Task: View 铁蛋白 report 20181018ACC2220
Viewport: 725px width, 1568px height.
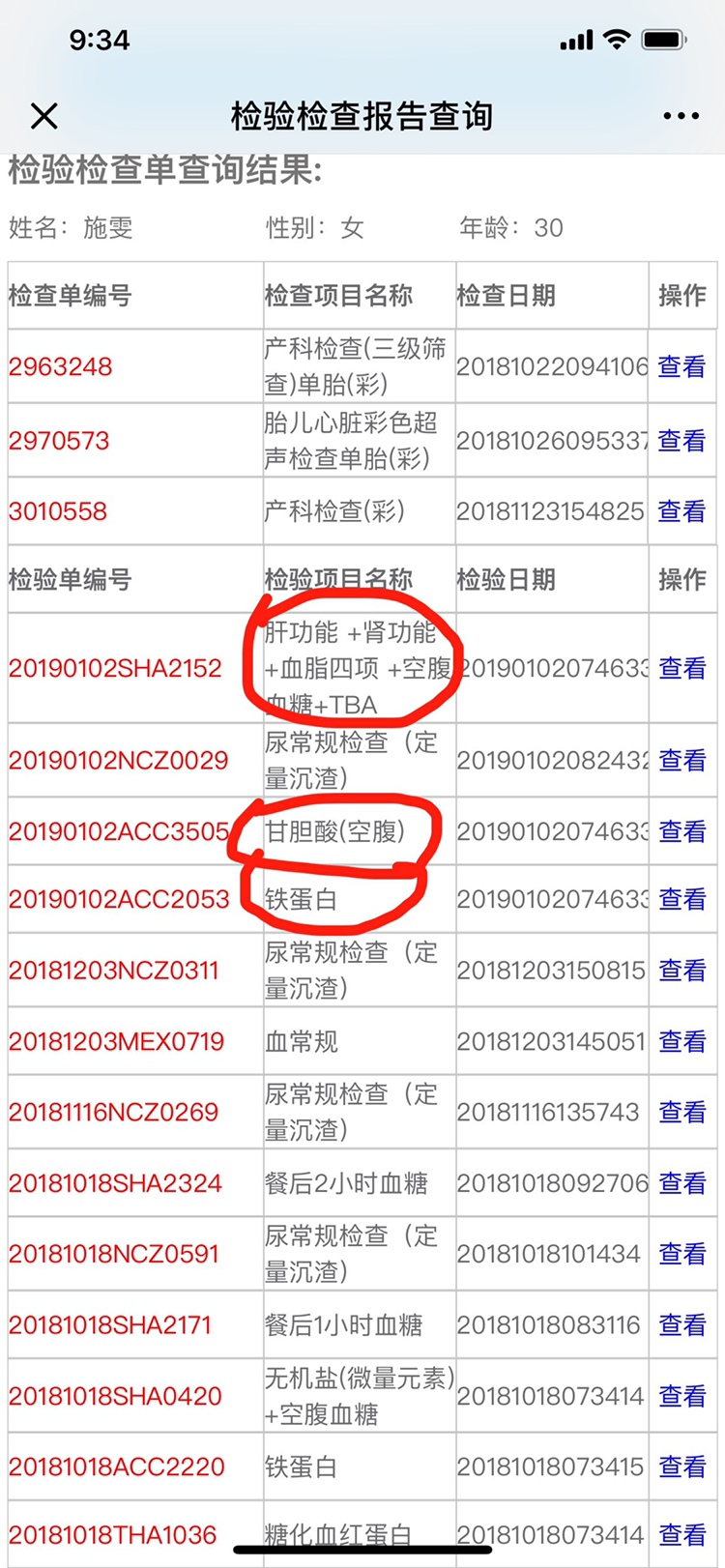Action: 681,1466
